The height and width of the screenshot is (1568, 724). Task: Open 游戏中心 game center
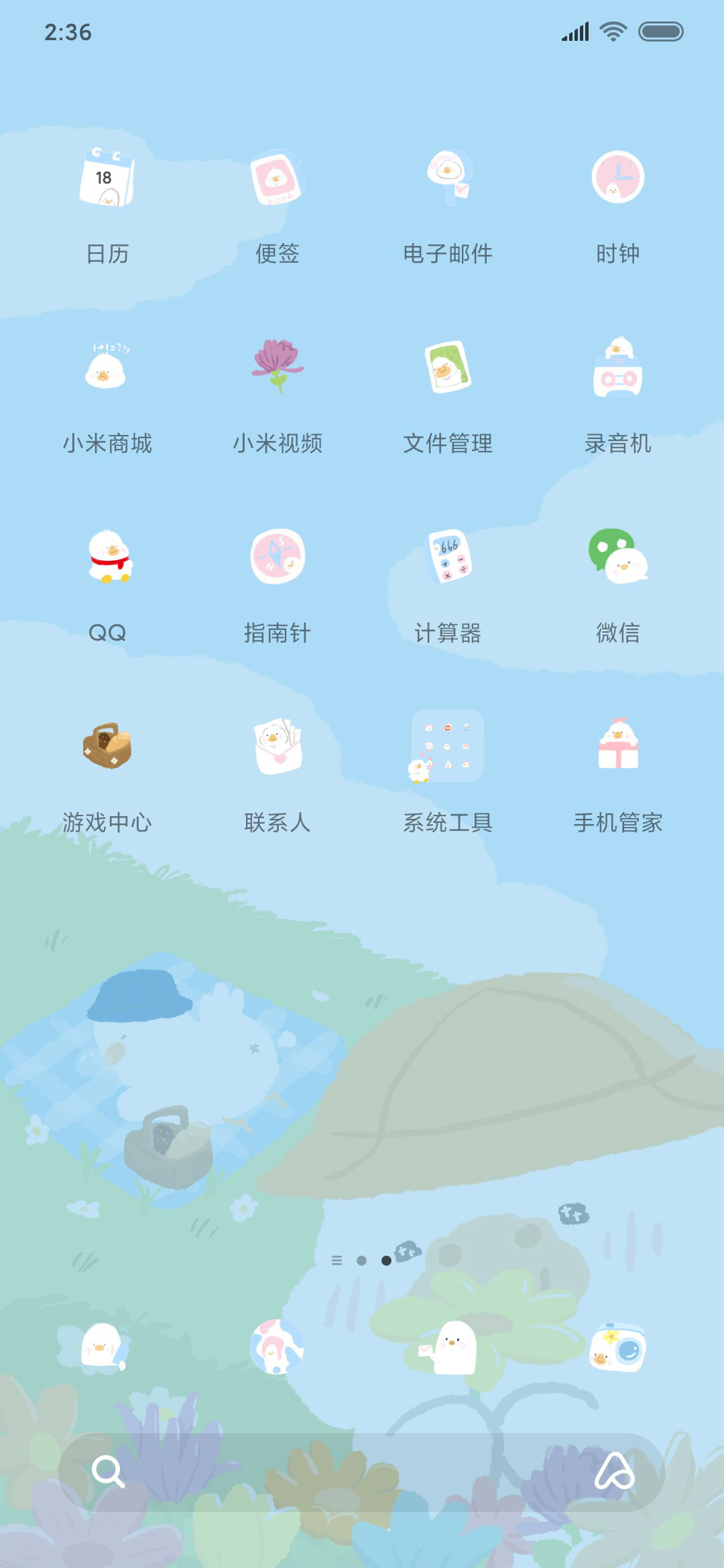(x=107, y=745)
